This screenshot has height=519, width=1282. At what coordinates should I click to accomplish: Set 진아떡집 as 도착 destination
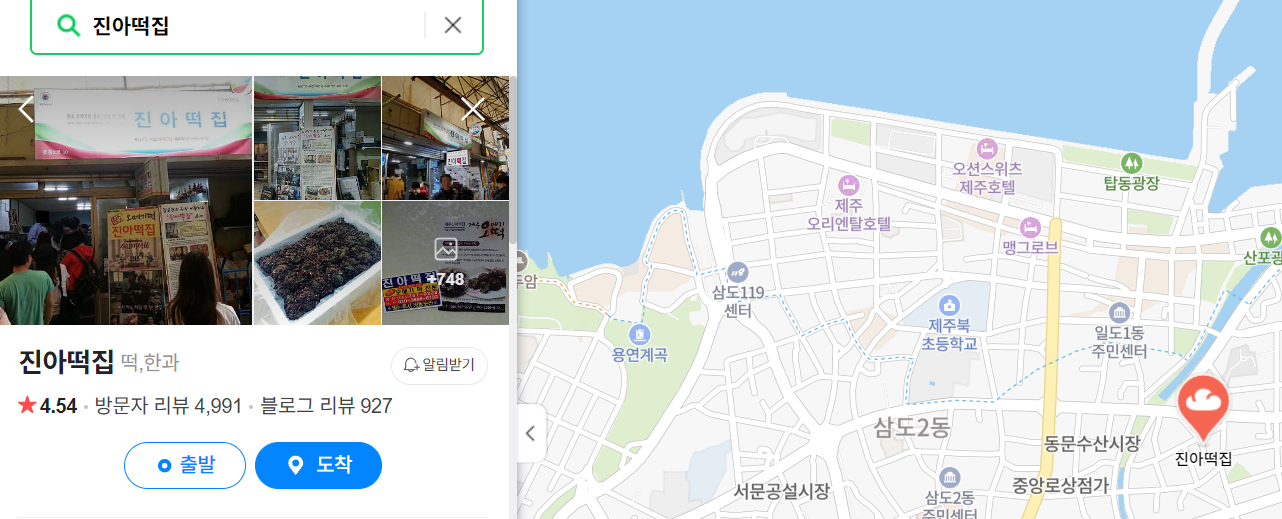click(x=318, y=465)
